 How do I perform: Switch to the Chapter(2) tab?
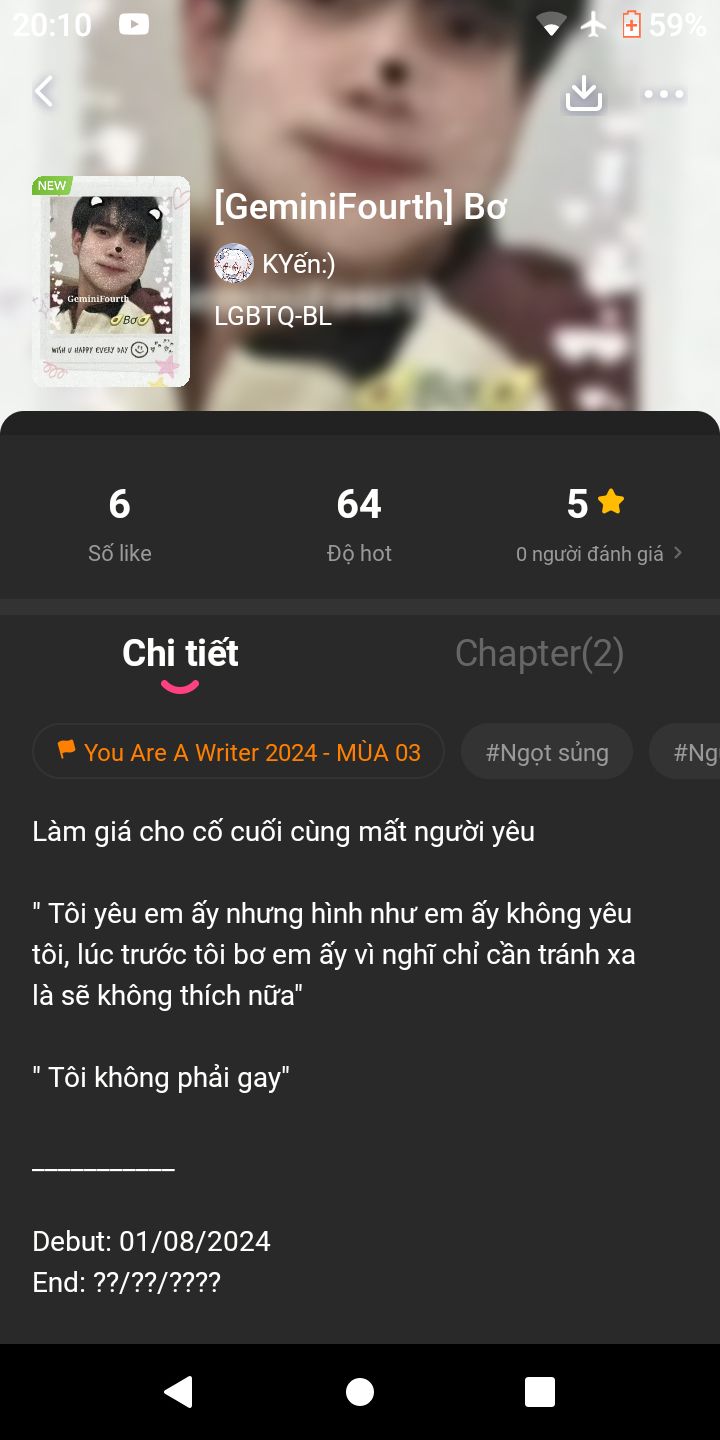(539, 653)
